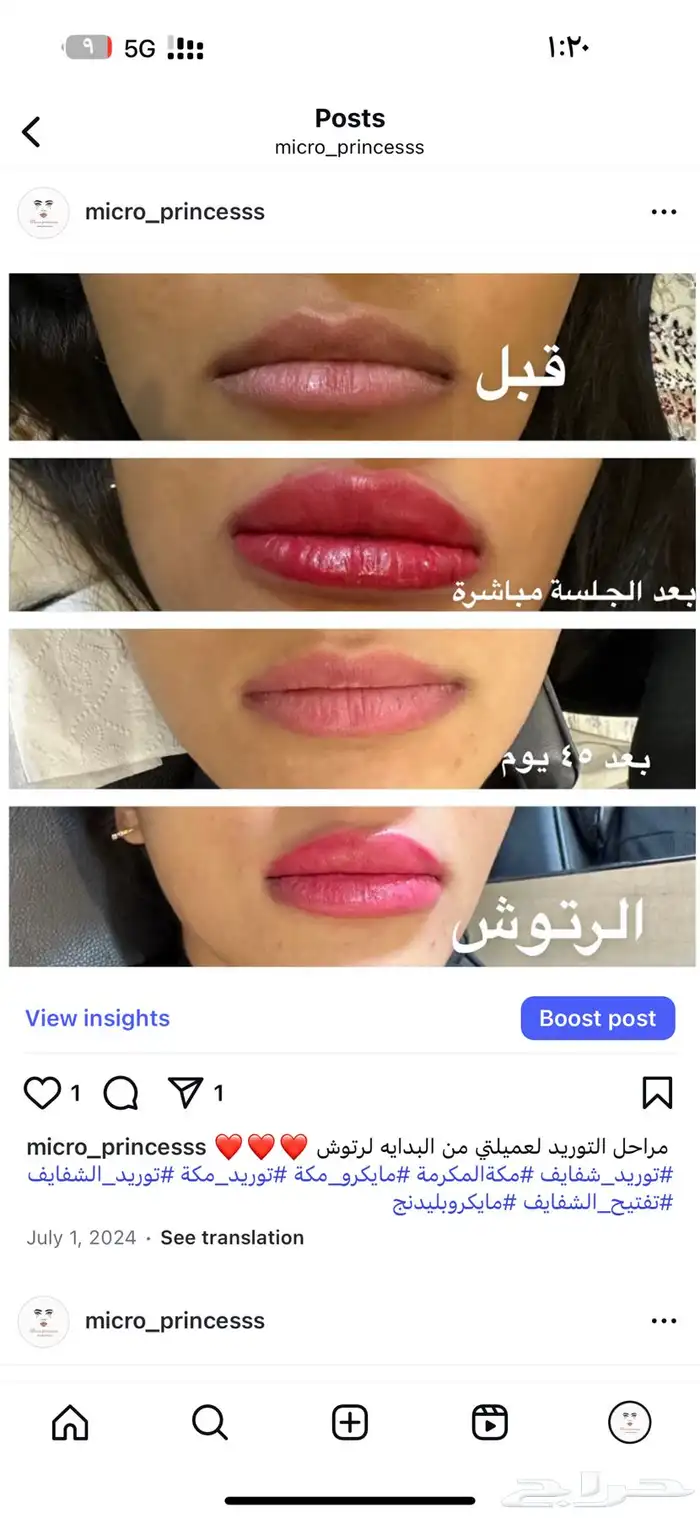This screenshot has height=1518, width=700.
Task: Switch to the Reels tab
Action: click(x=490, y=1422)
